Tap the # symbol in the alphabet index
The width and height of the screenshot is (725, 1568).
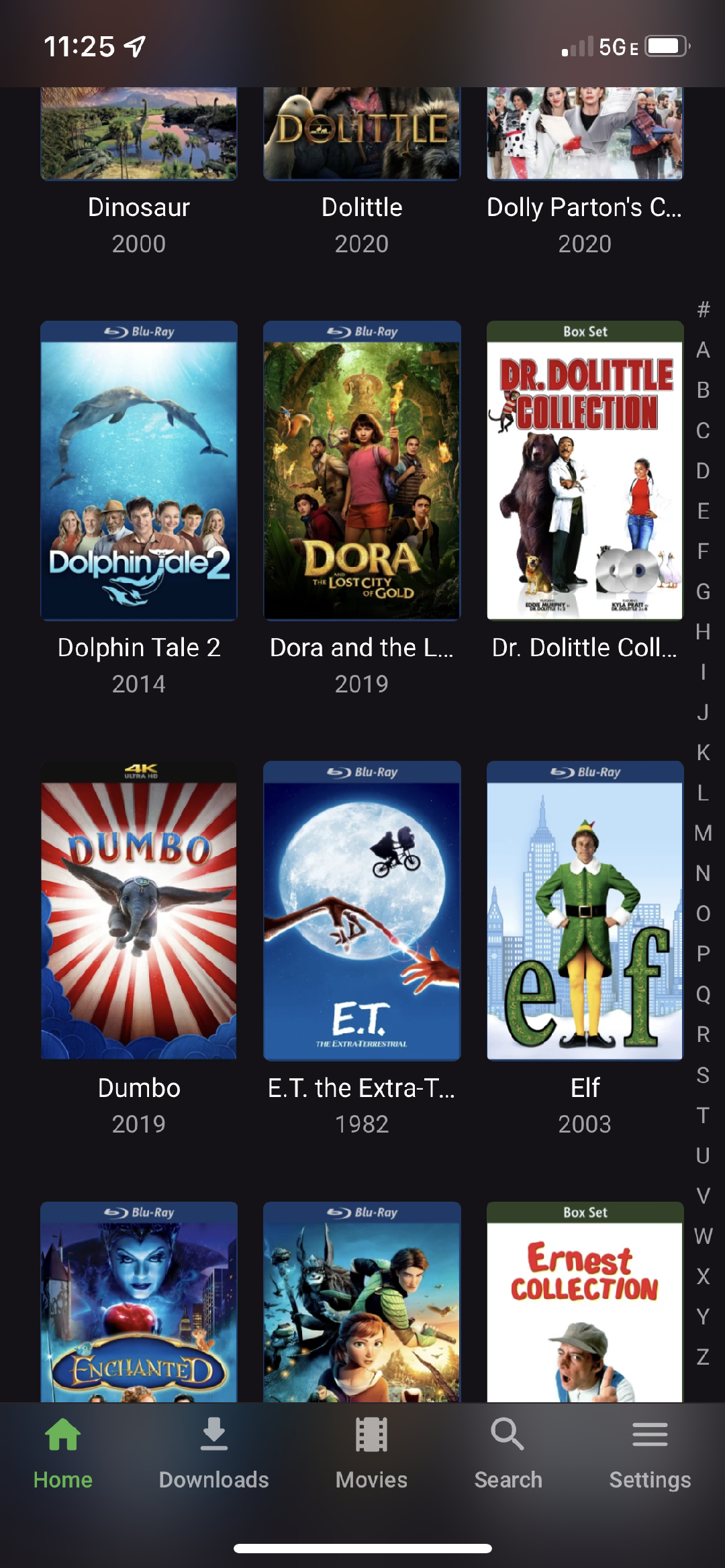click(x=703, y=309)
